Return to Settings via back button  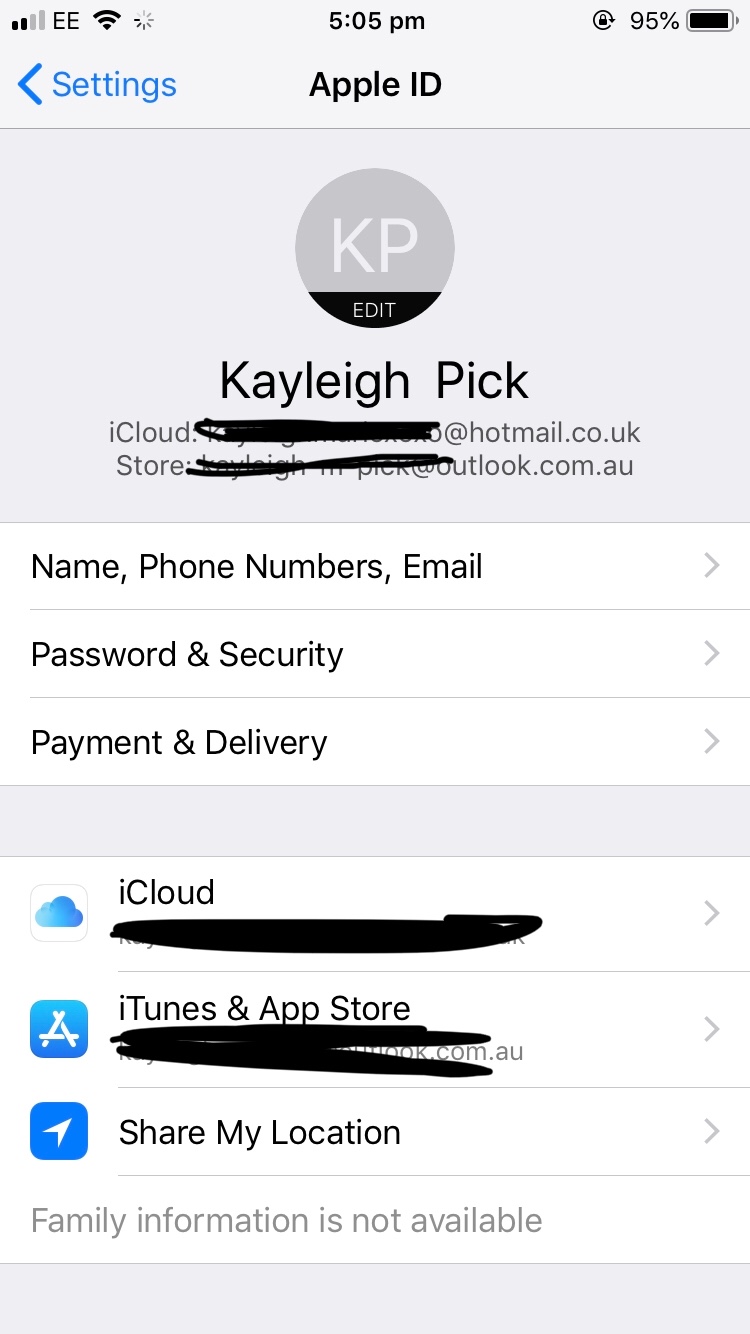[95, 85]
